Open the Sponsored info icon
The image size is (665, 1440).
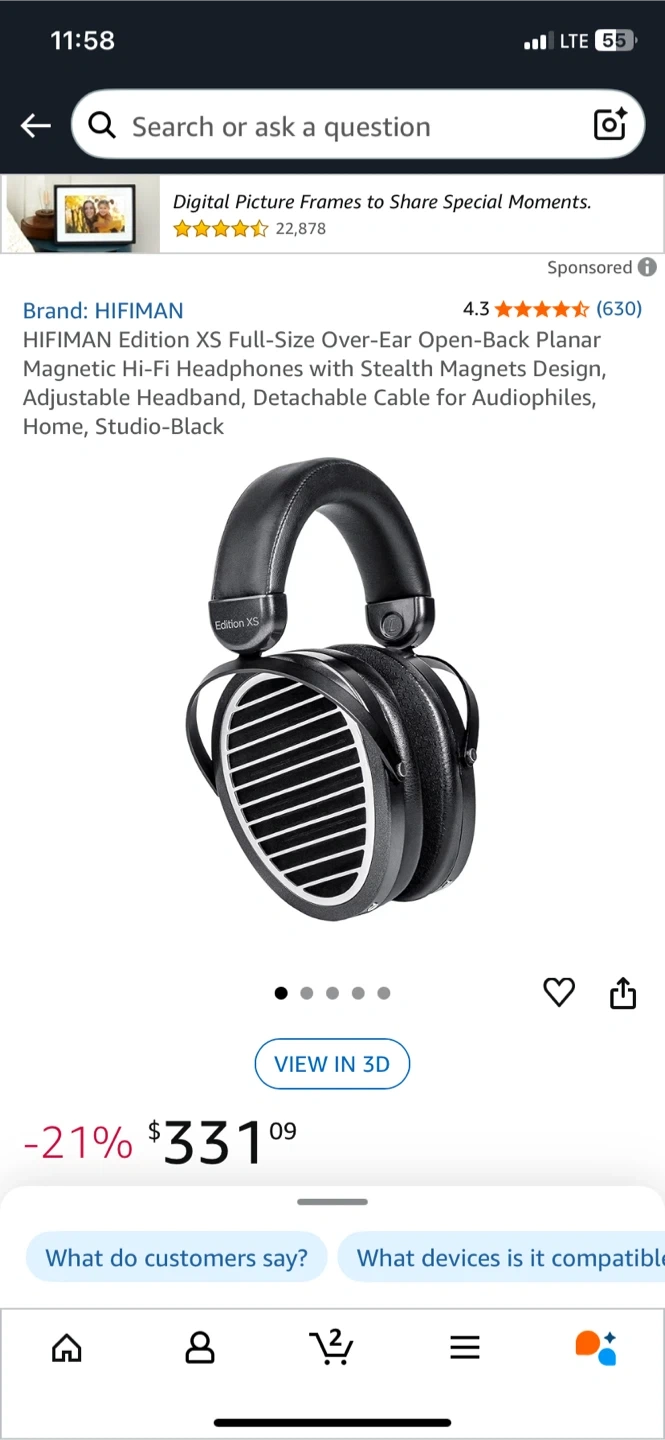(x=648, y=267)
